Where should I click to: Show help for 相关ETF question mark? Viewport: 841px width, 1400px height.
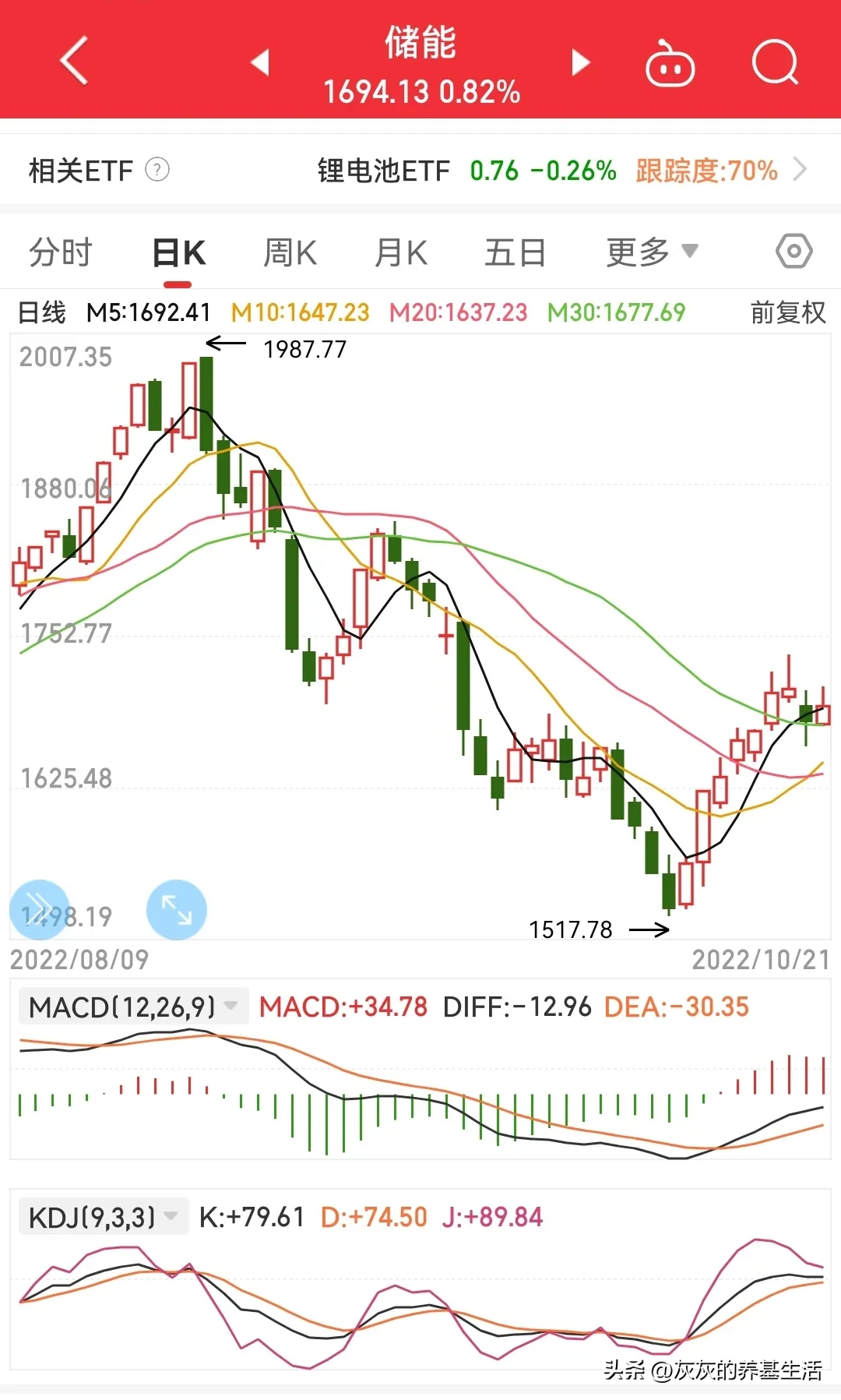[x=157, y=169]
